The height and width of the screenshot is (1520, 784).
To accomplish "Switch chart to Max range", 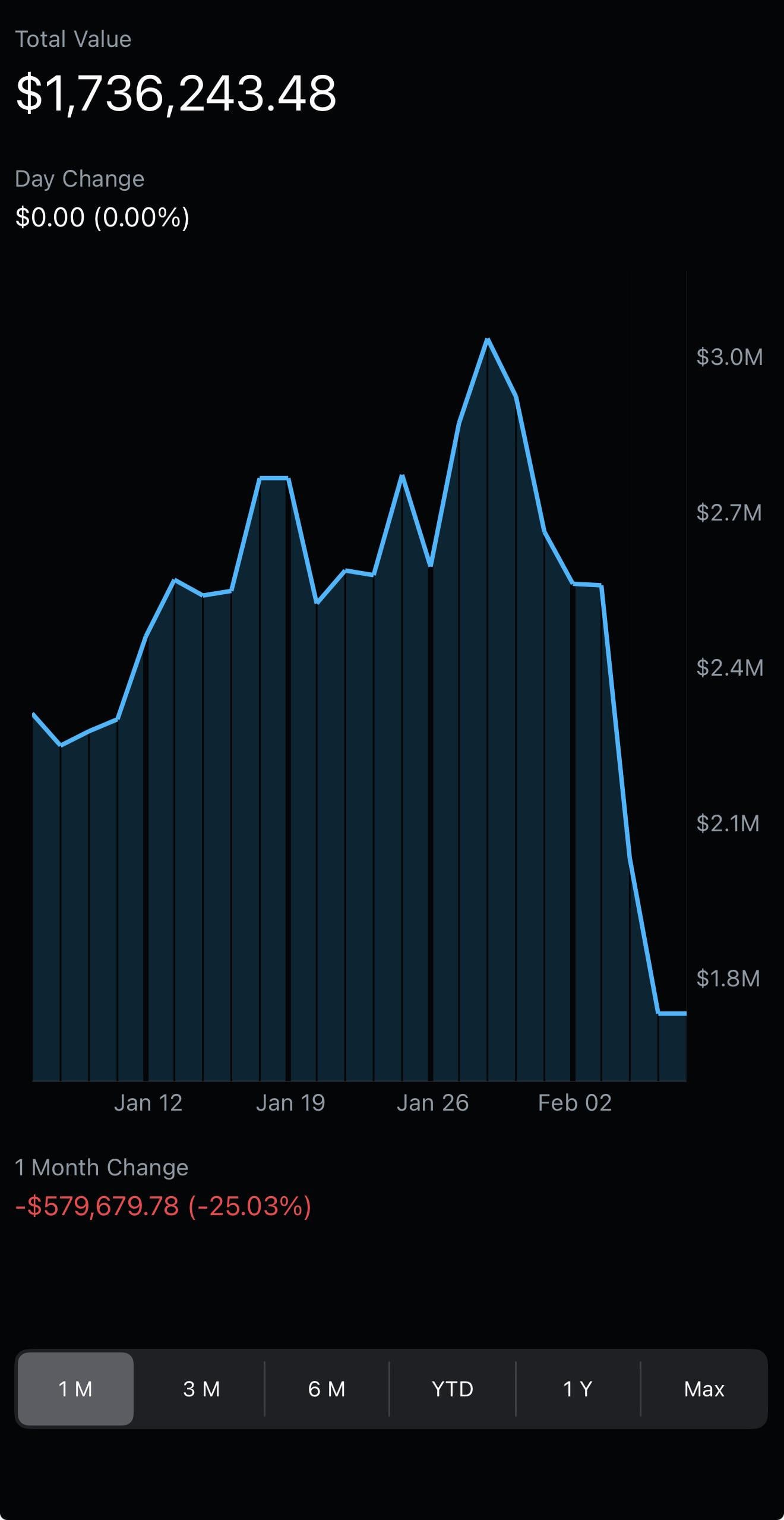I will tap(704, 1389).
